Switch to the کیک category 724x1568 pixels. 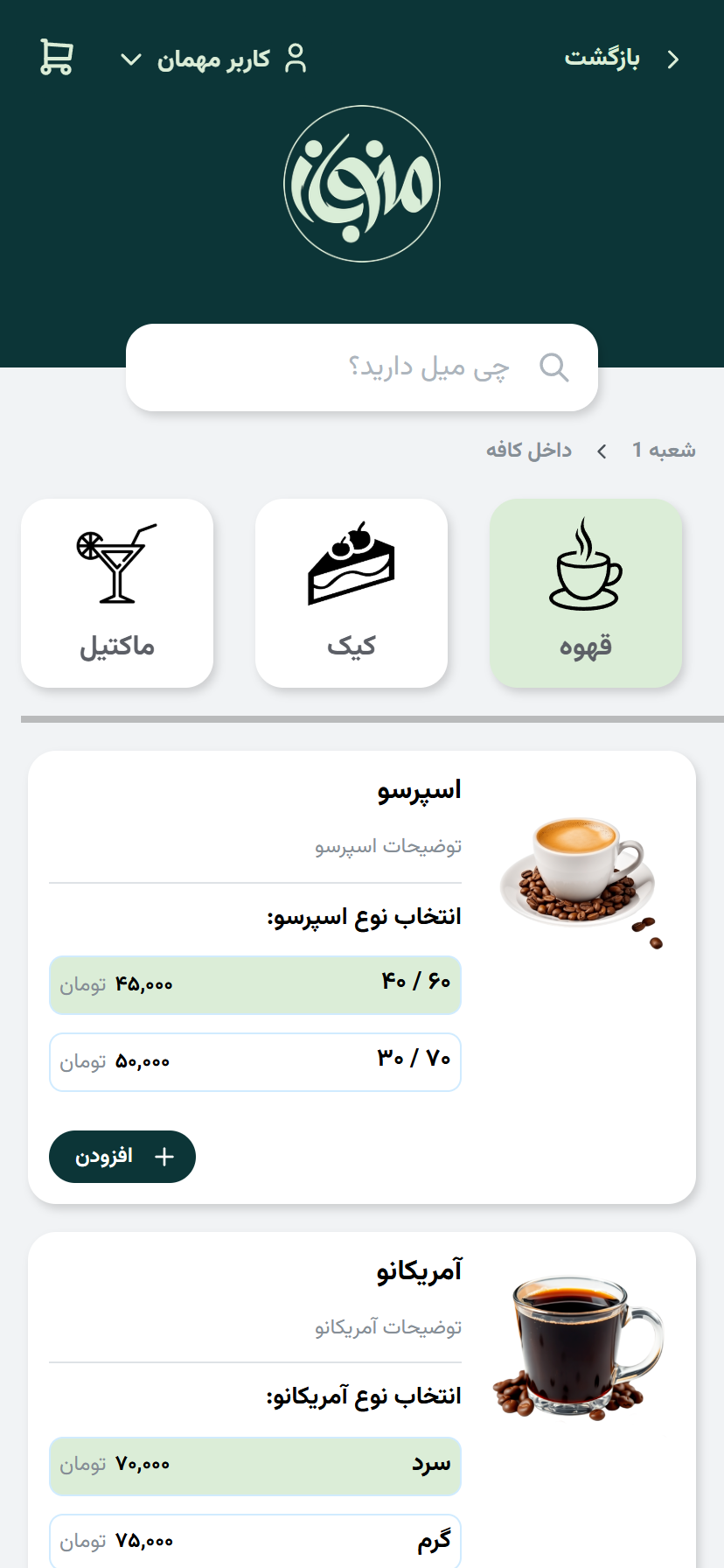coord(351,593)
